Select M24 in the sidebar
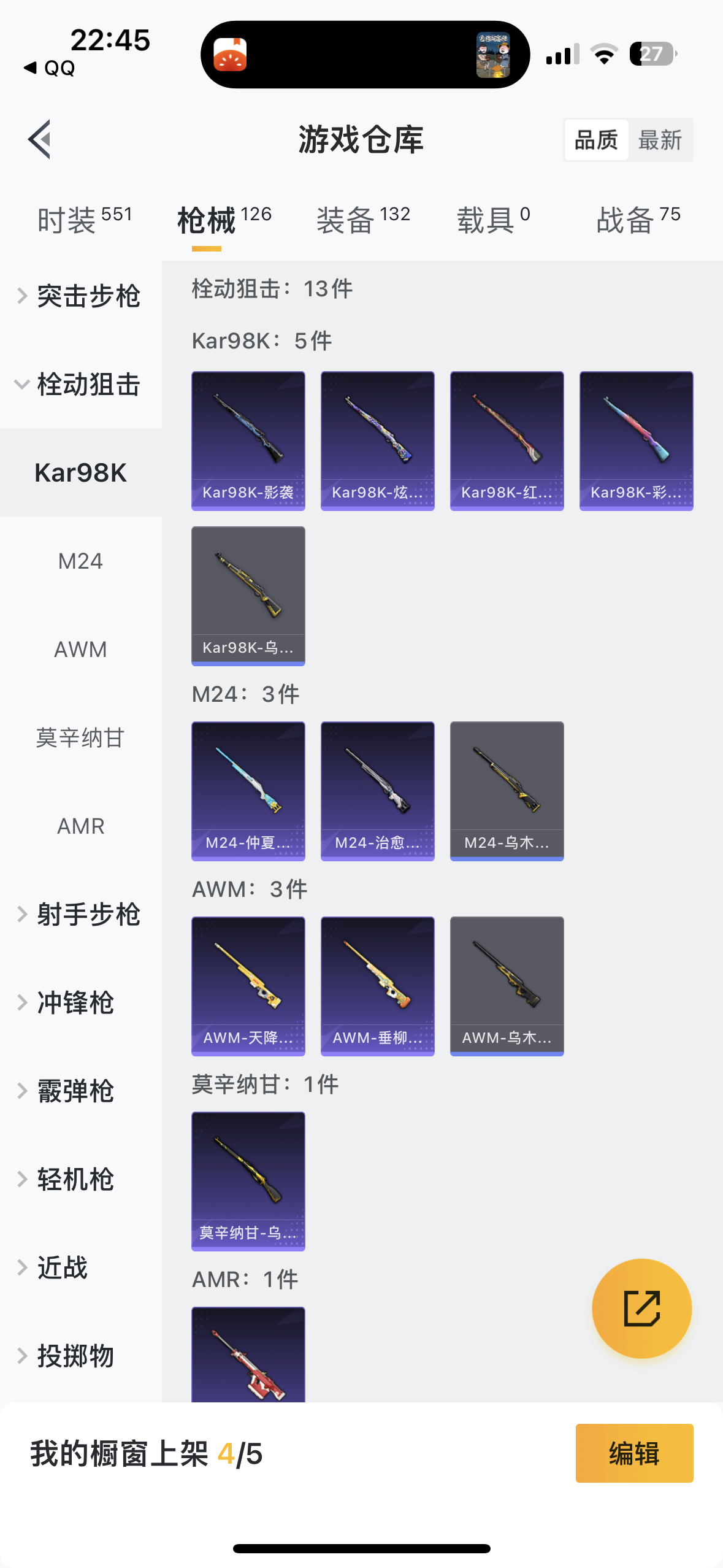This screenshot has height=1568, width=723. [x=80, y=561]
